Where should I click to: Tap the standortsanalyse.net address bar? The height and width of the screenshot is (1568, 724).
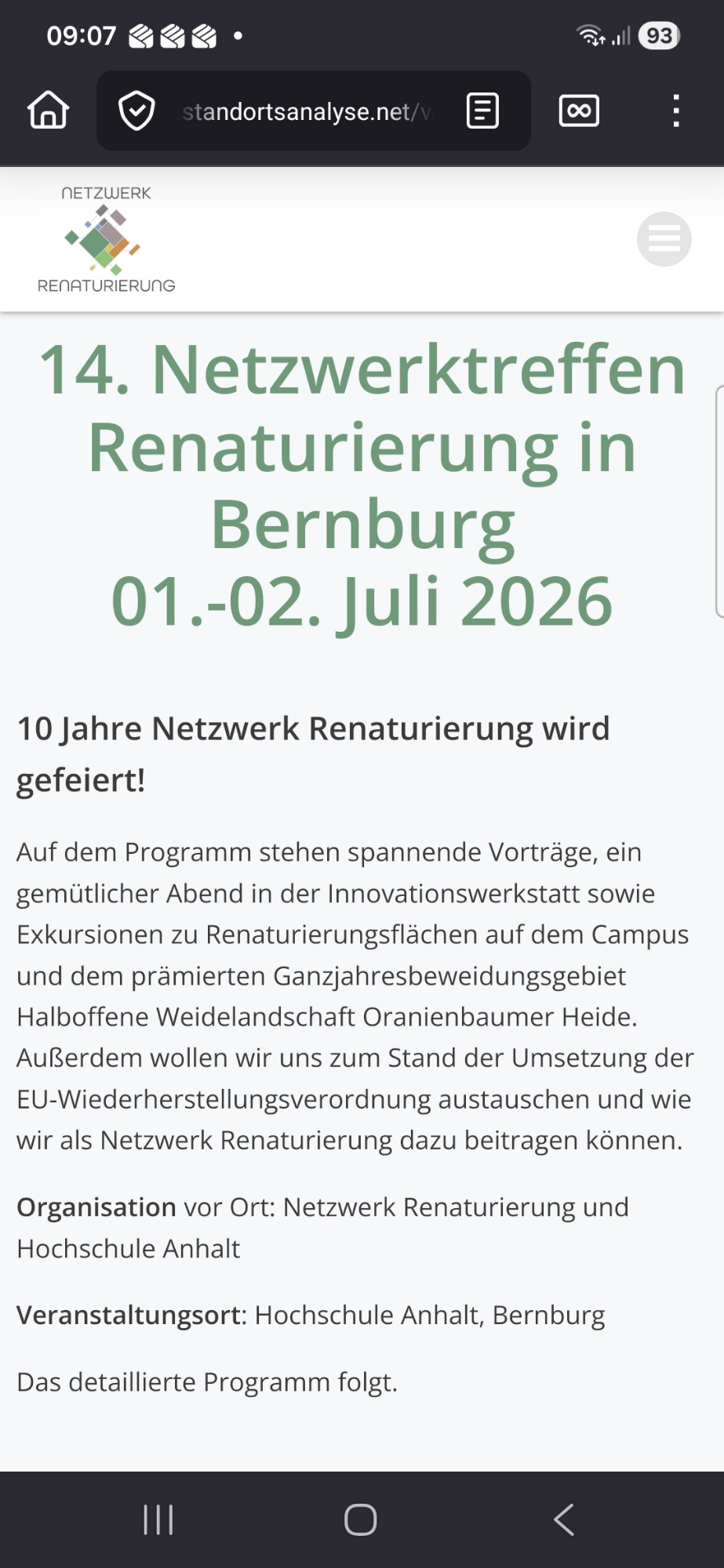pos(306,112)
